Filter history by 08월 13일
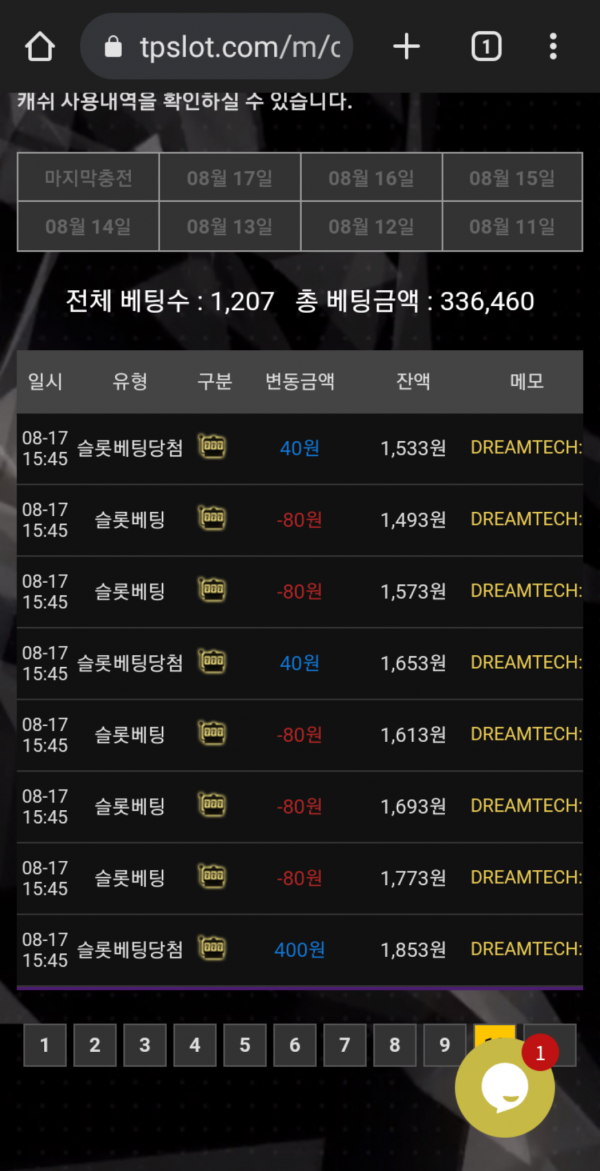Image resolution: width=600 pixels, height=1171 pixels. (229, 226)
